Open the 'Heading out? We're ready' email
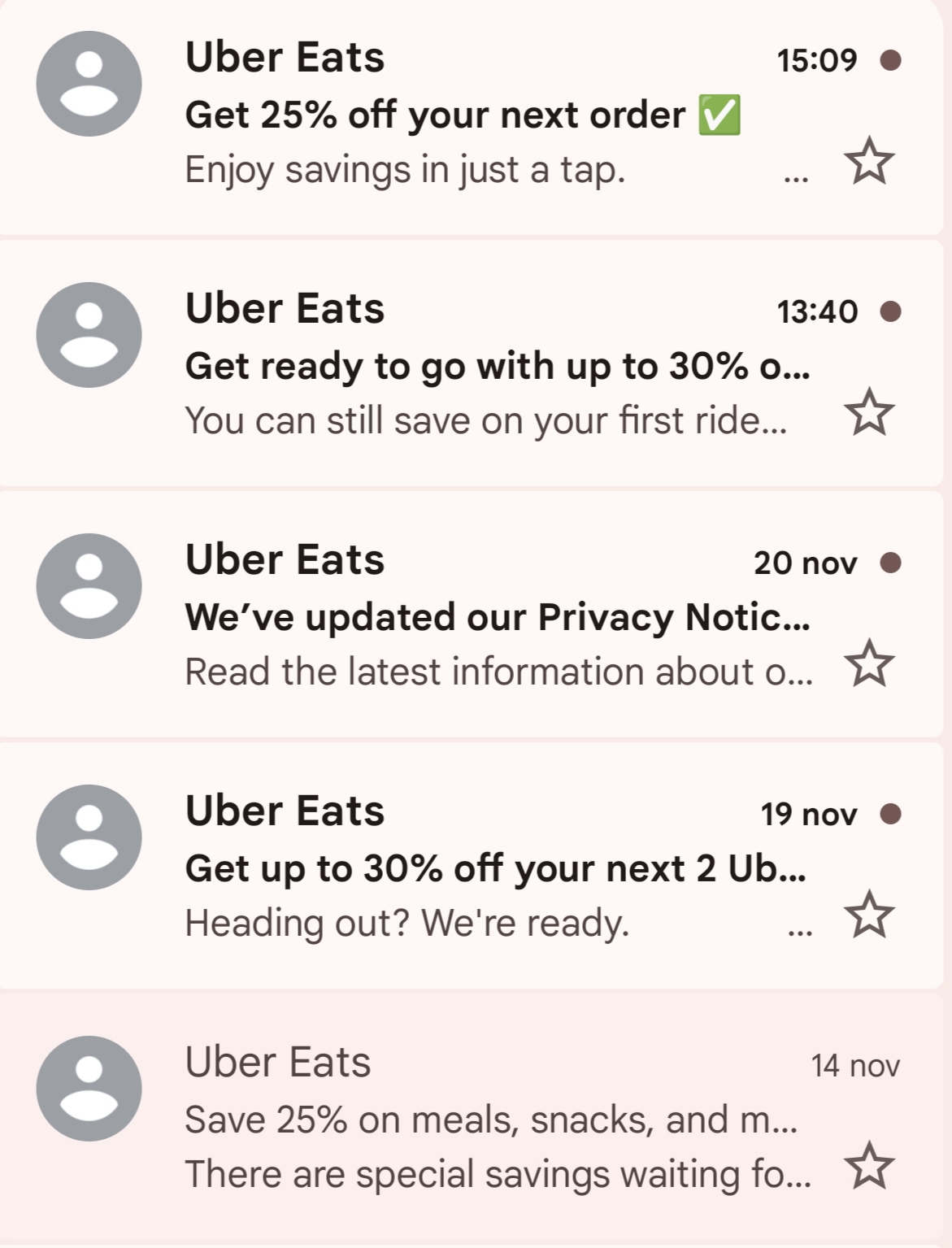Screen dimensions: 952x1248 (494, 869)
